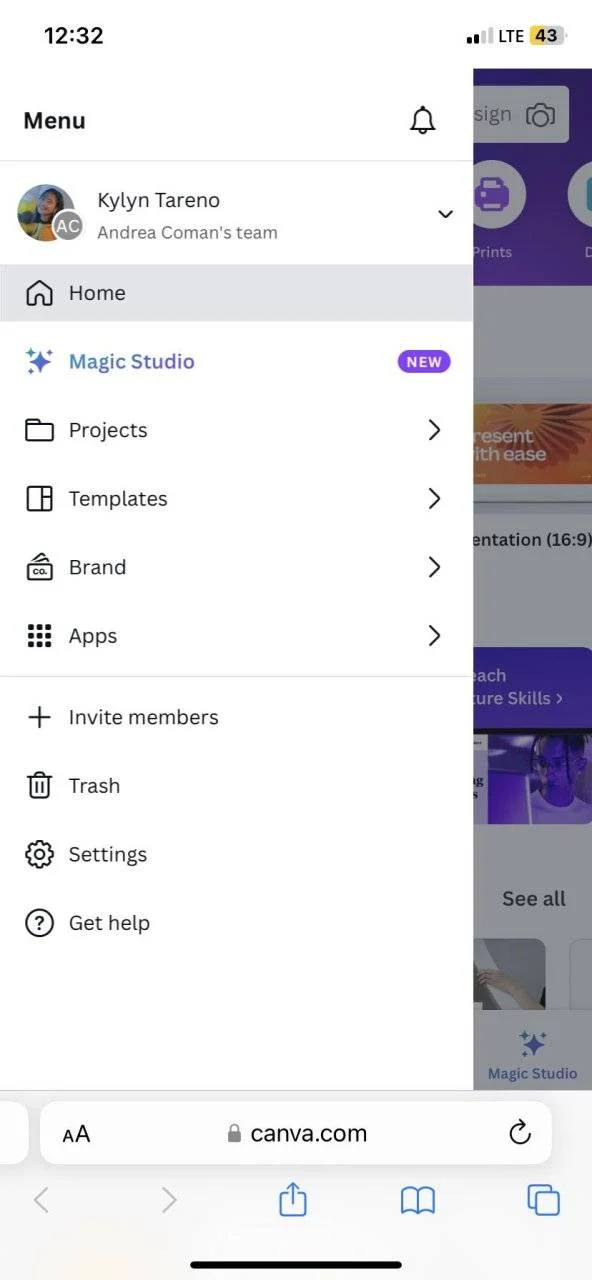Tap Invite members

tap(236, 717)
